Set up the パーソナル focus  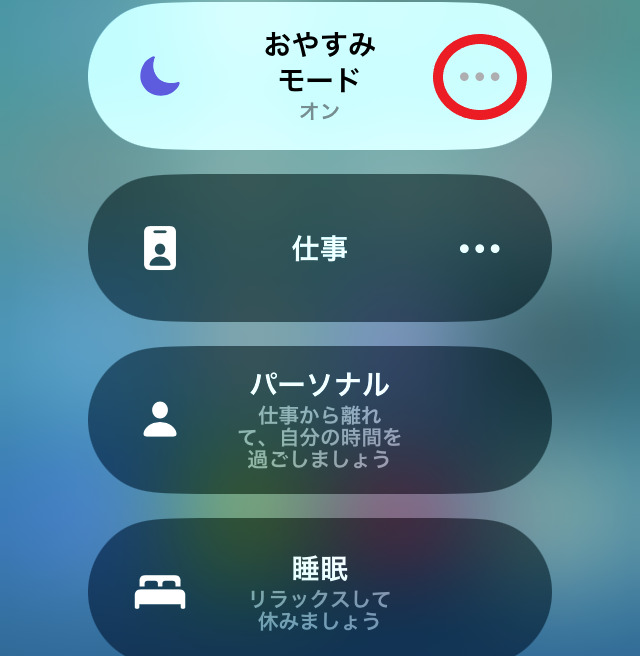[x=319, y=420]
